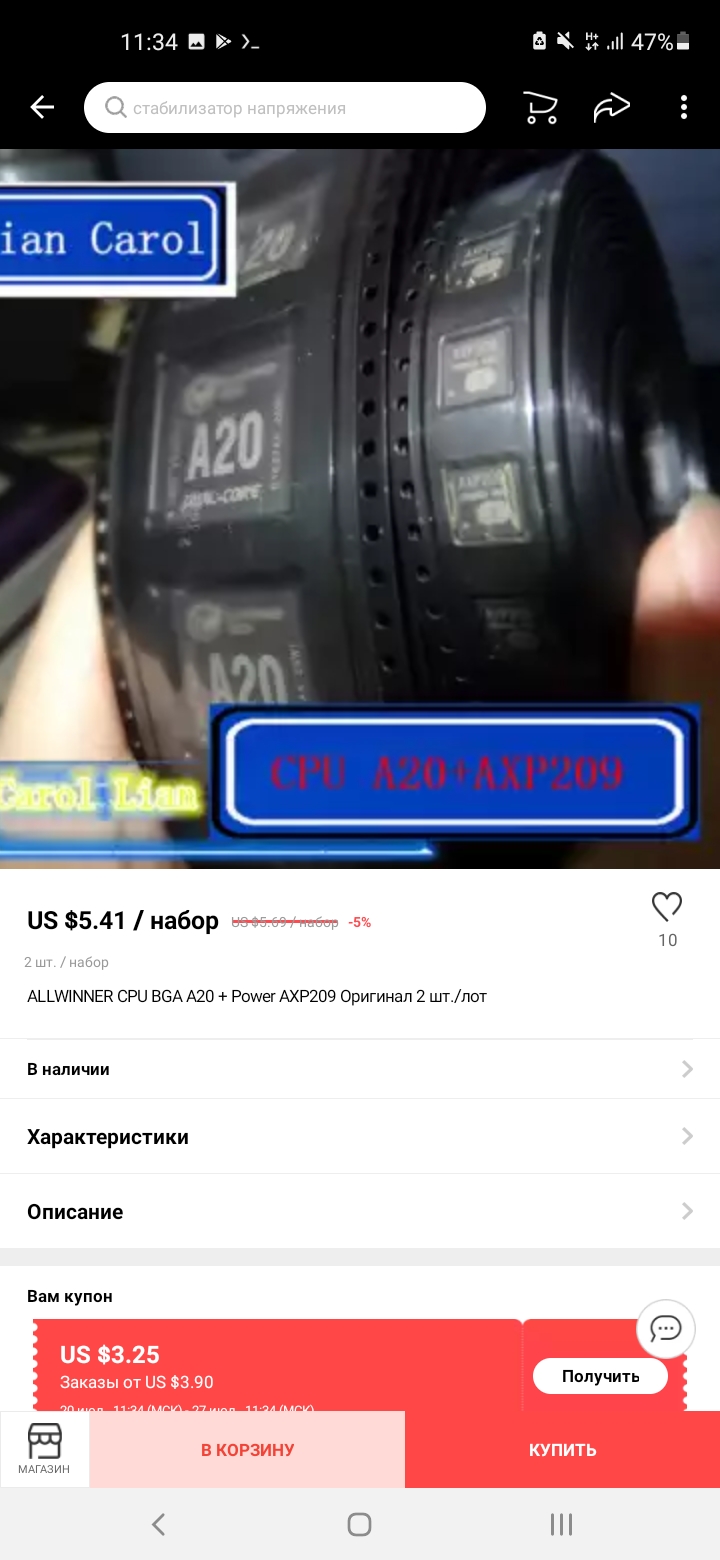Tap the system home button

click(x=359, y=1524)
